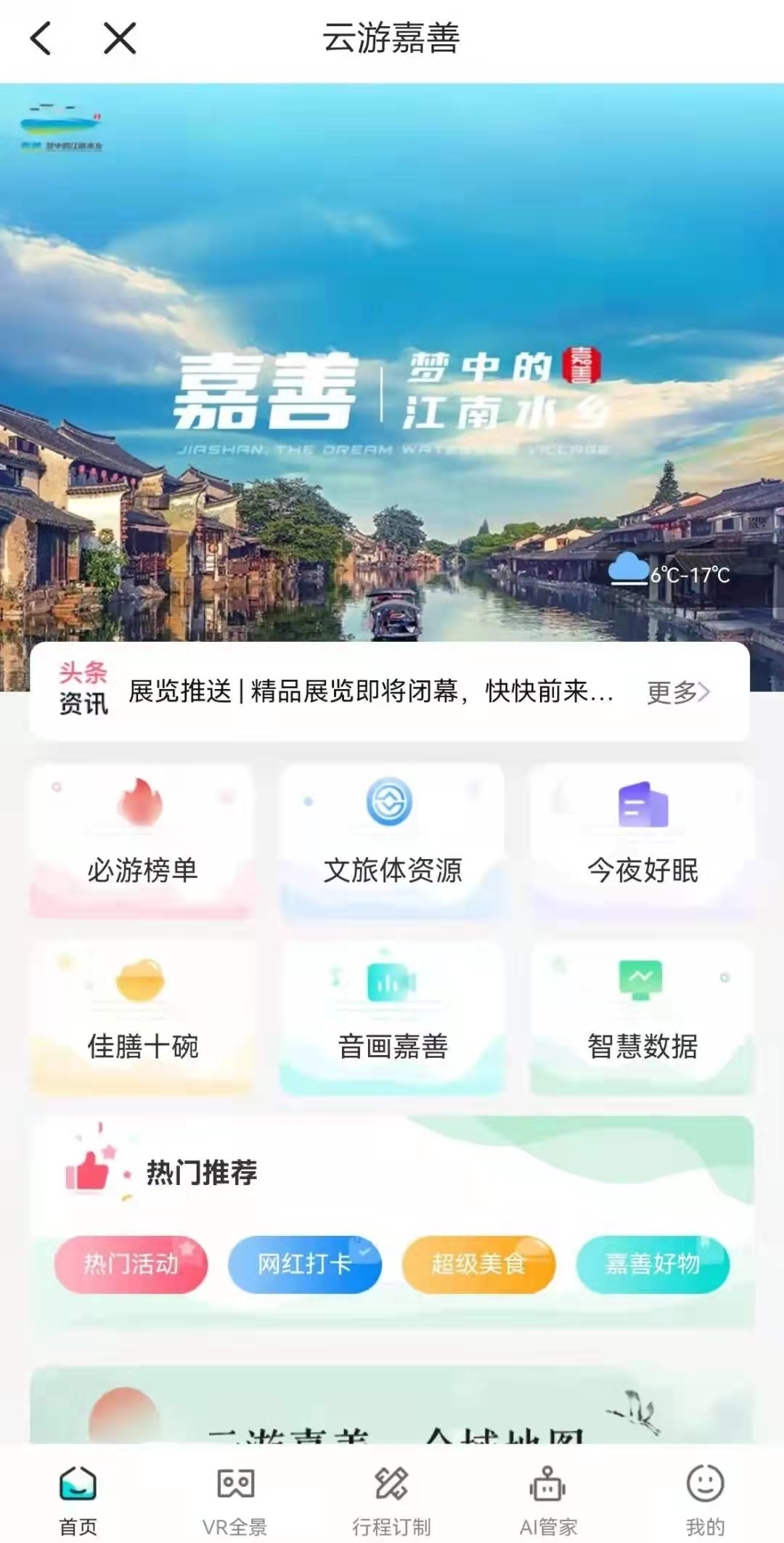Open 音画嘉善 media section
Viewport: 784px width, 1543px height.
click(392, 1017)
